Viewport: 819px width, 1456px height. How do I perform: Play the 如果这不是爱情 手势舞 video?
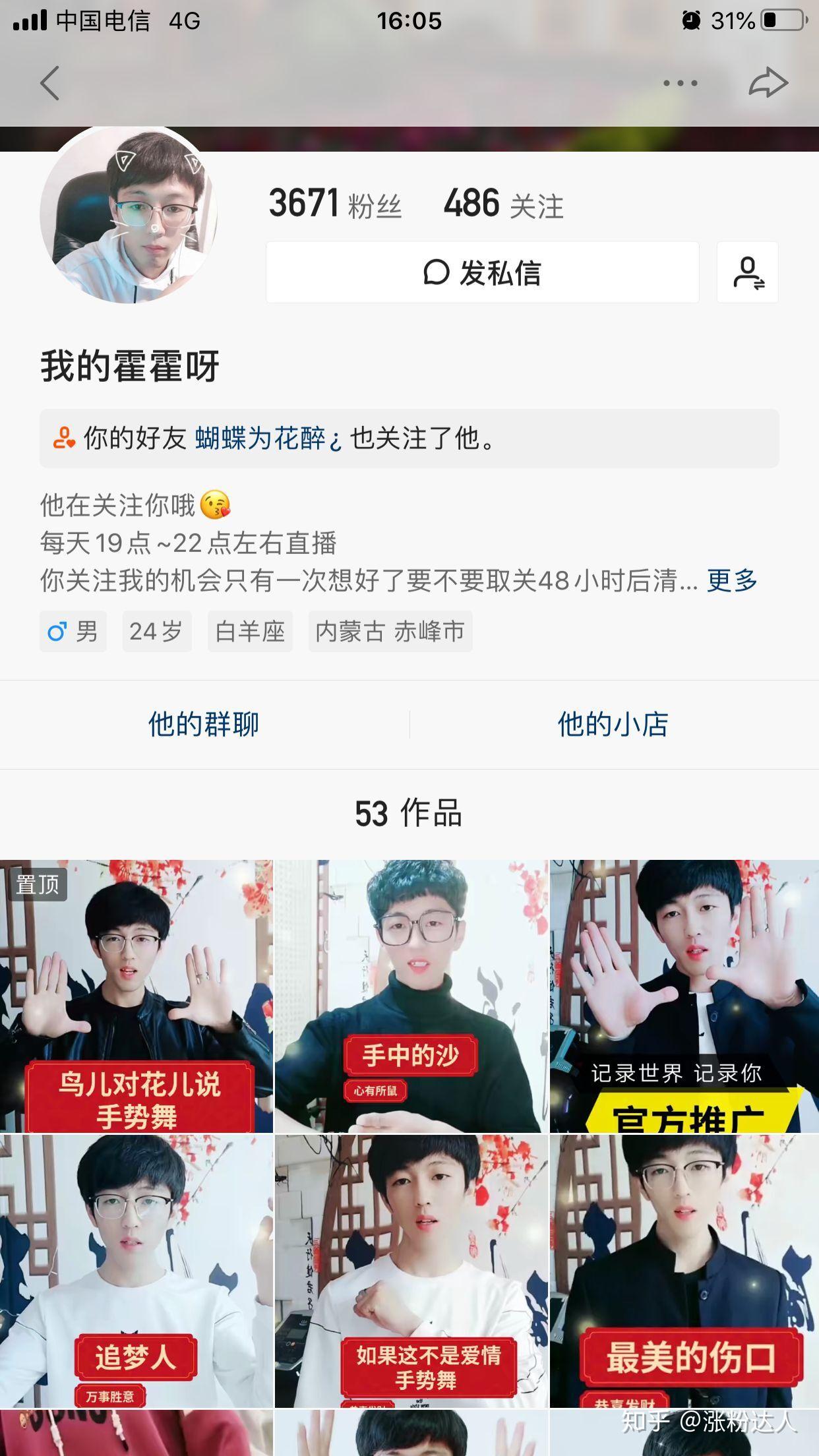click(x=411, y=1270)
